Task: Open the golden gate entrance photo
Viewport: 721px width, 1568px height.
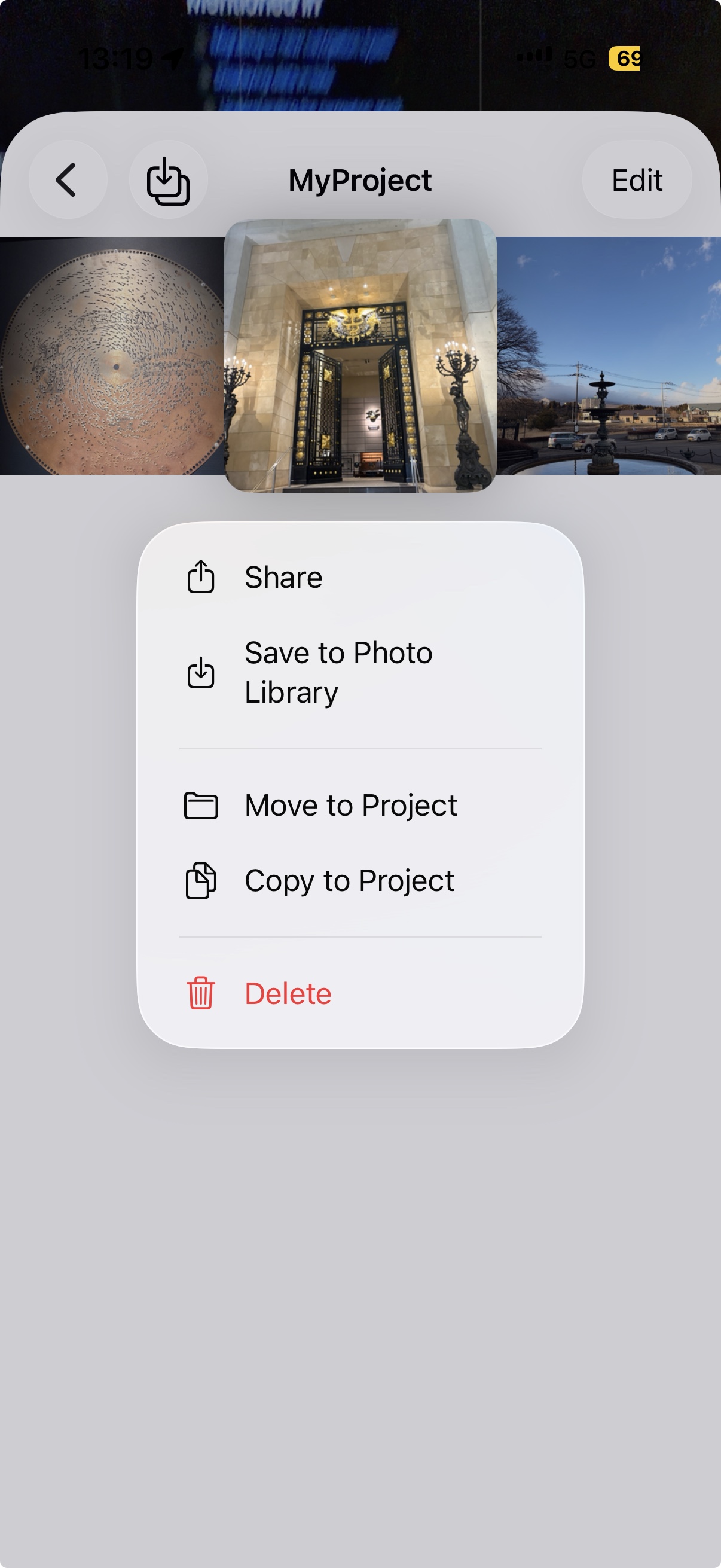Action: click(x=360, y=355)
